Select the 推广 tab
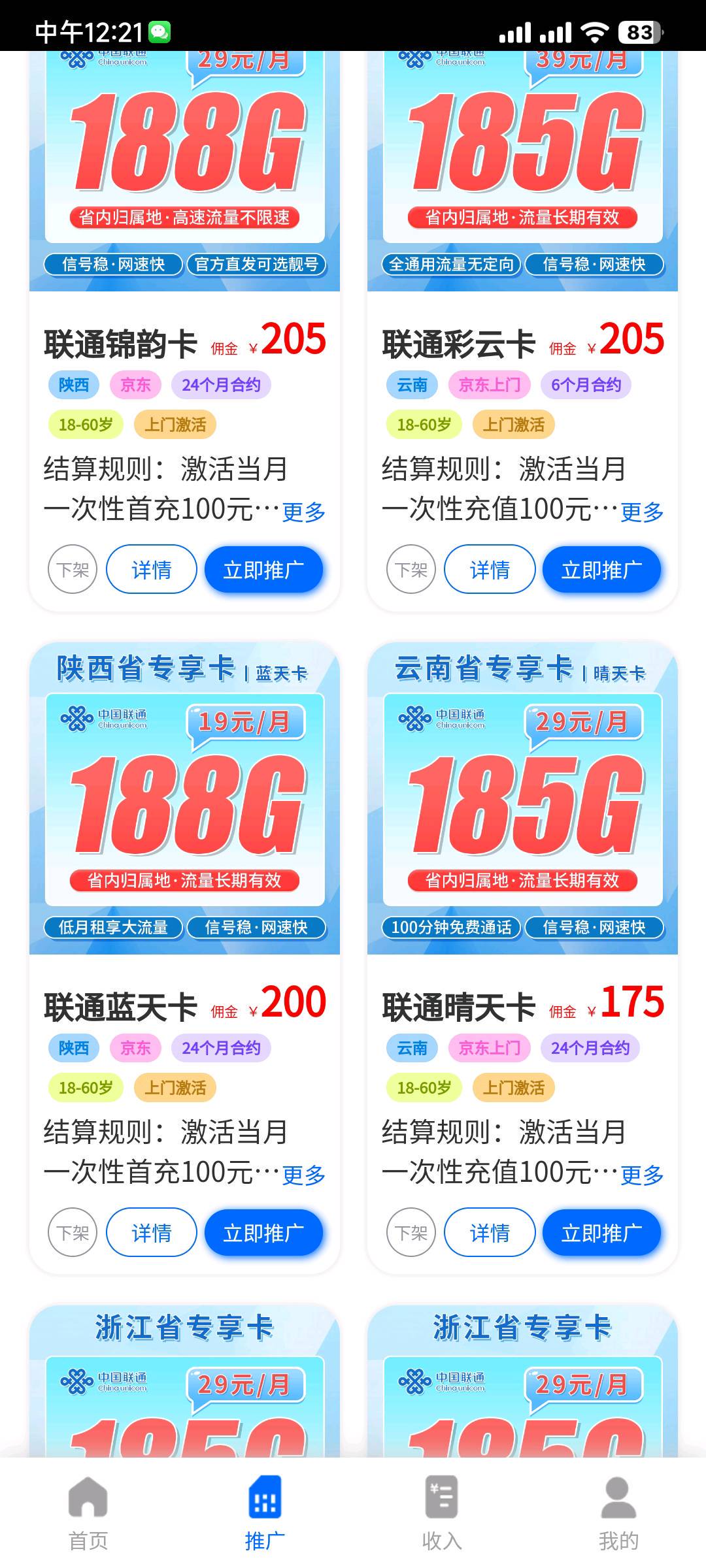The width and height of the screenshot is (706, 1568). [265, 1512]
